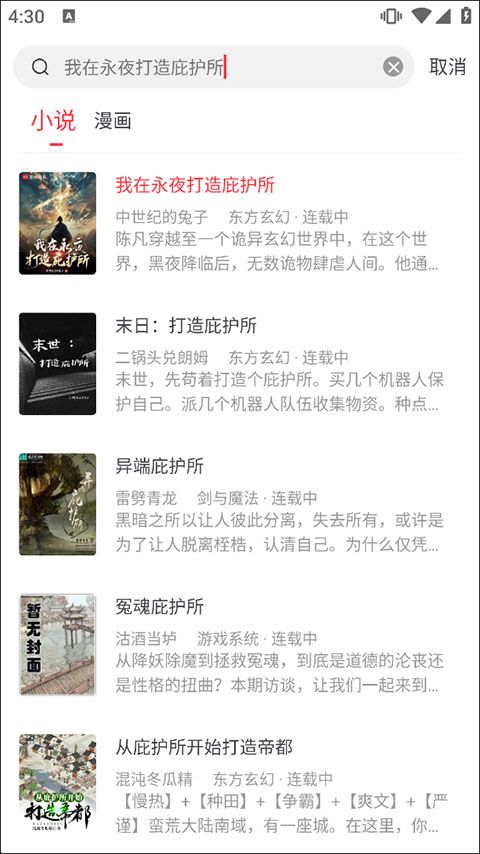Image resolution: width=480 pixels, height=854 pixels.
Task: Select the 小说 tab
Action: point(53,121)
